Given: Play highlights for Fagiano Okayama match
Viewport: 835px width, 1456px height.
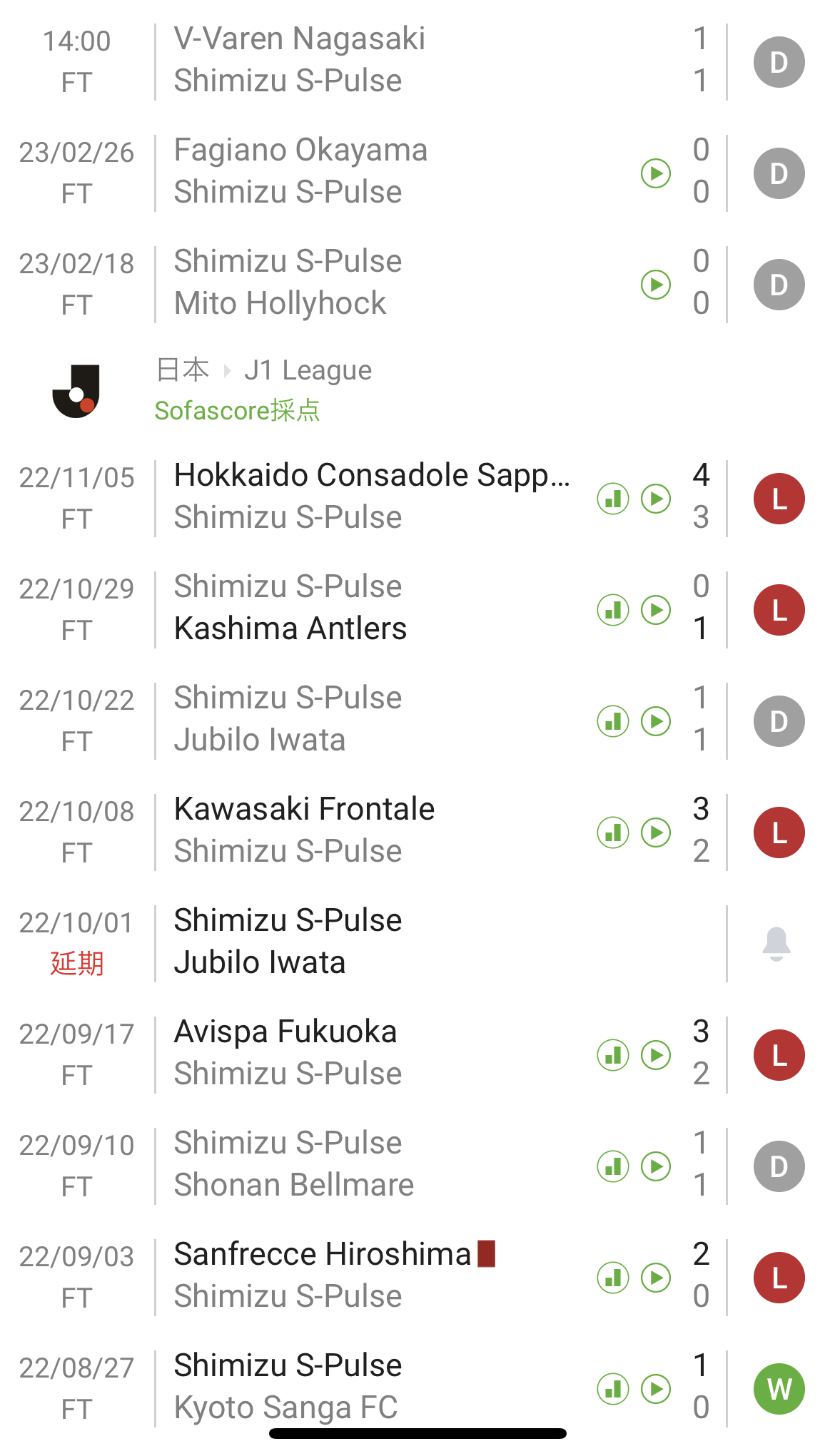Looking at the screenshot, I should 656,173.
